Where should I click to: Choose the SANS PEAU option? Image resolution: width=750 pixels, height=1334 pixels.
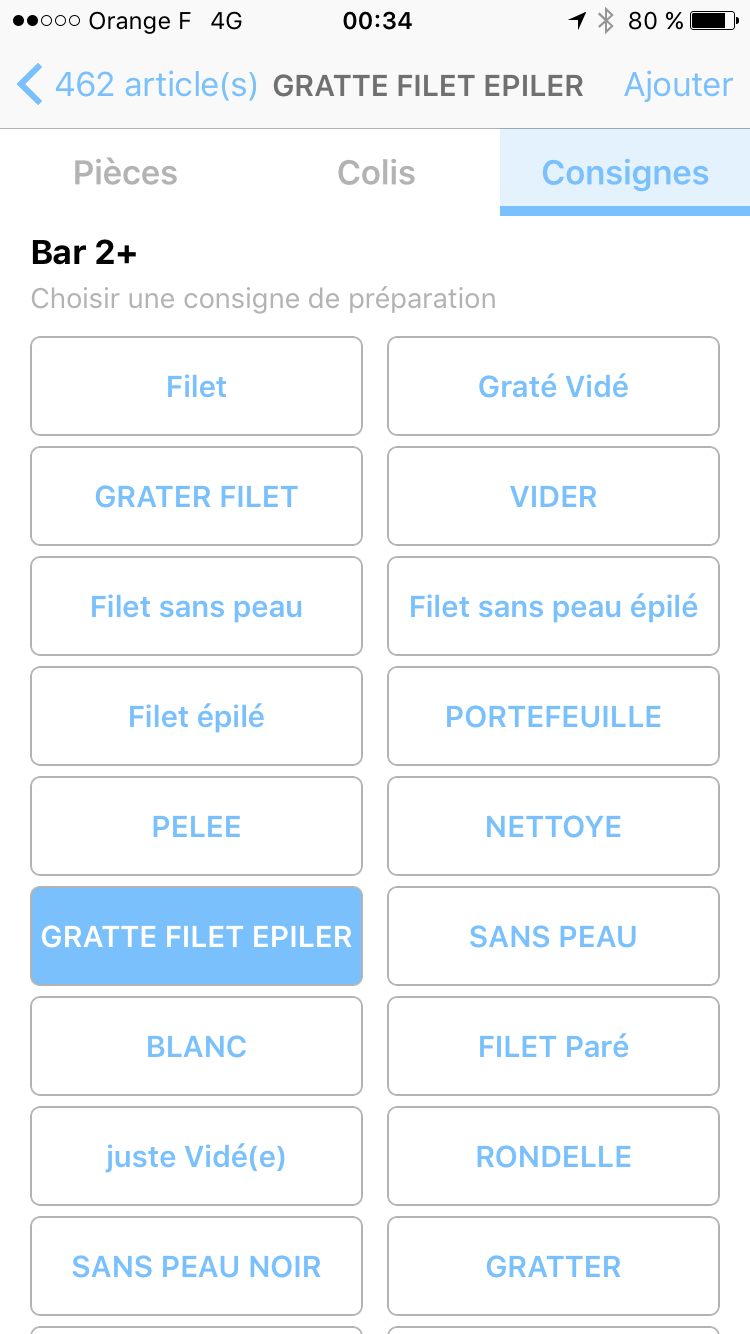553,936
